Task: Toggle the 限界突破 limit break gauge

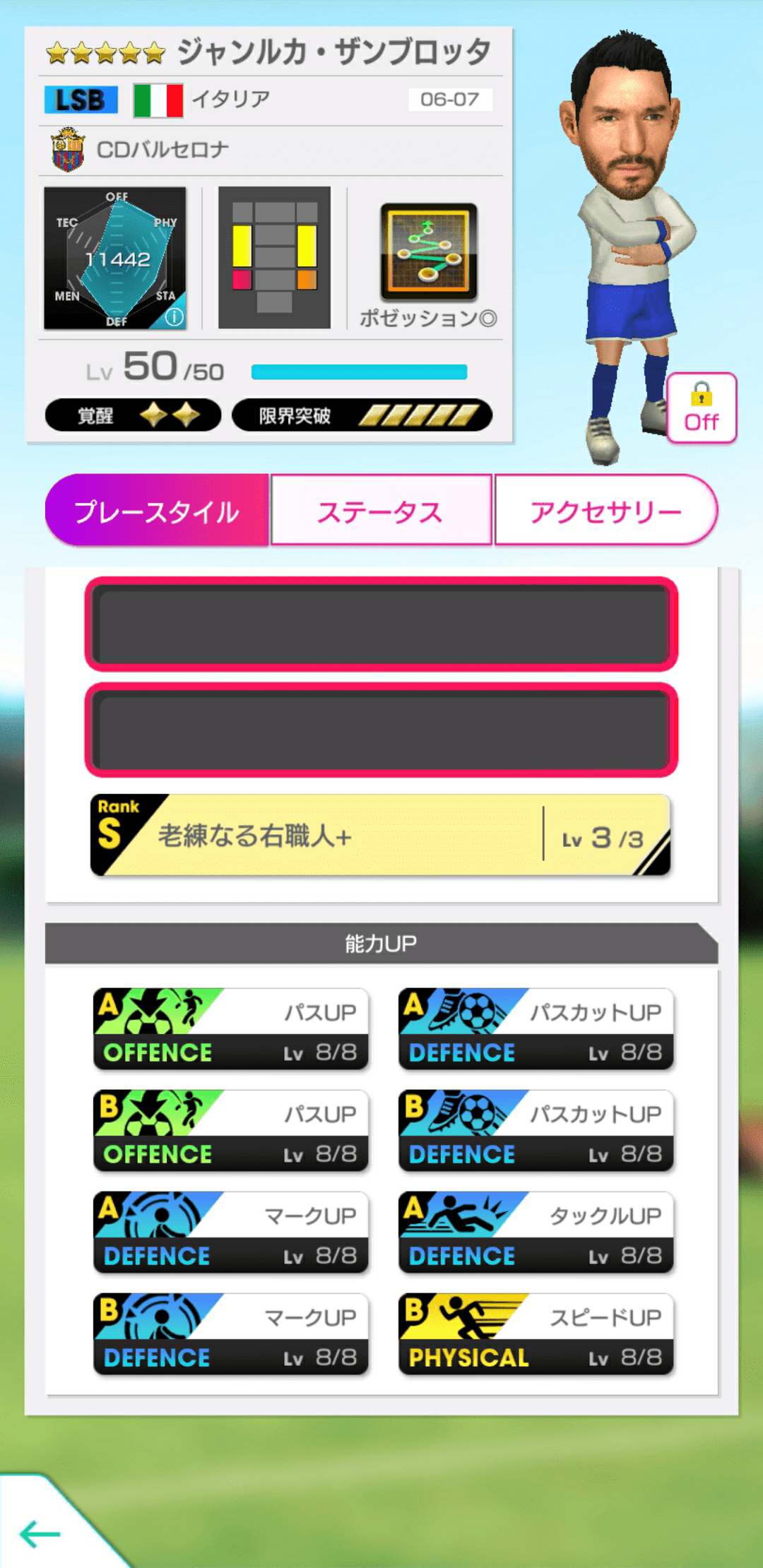Action: tap(360, 417)
